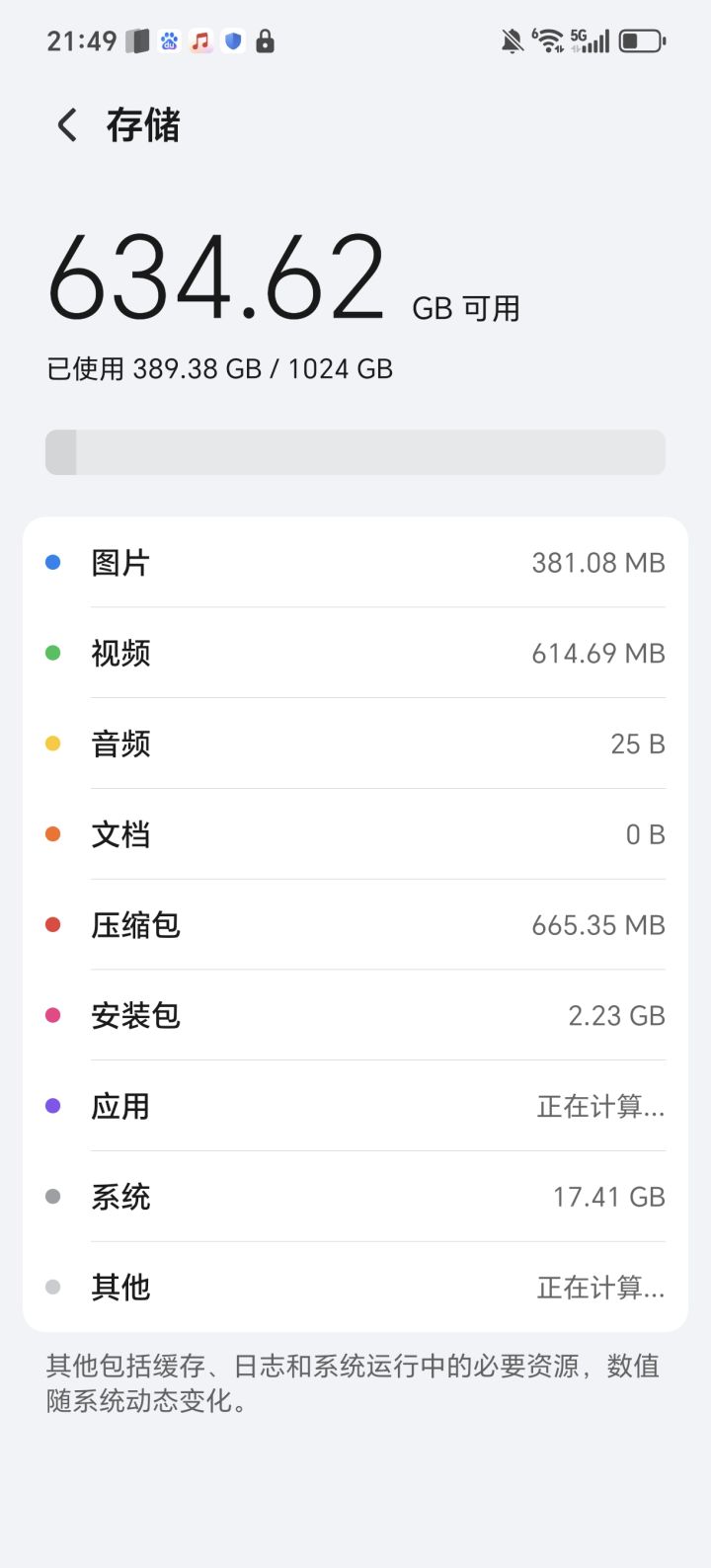This screenshot has width=711, height=1568.
Task: Open 压缩包 storage details
Action: [355, 925]
